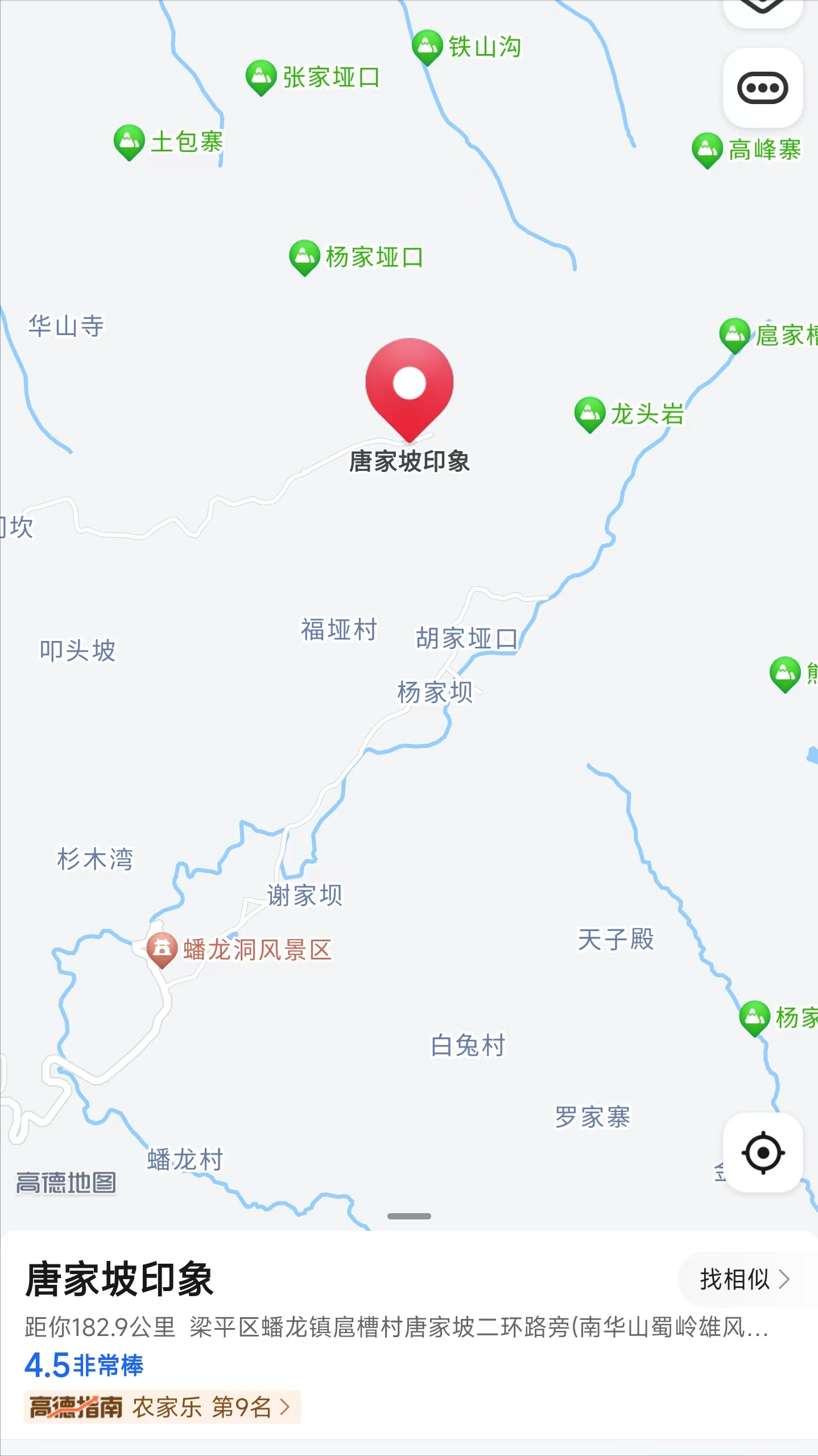Open the 唐家坡印象 details card

(119, 1280)
